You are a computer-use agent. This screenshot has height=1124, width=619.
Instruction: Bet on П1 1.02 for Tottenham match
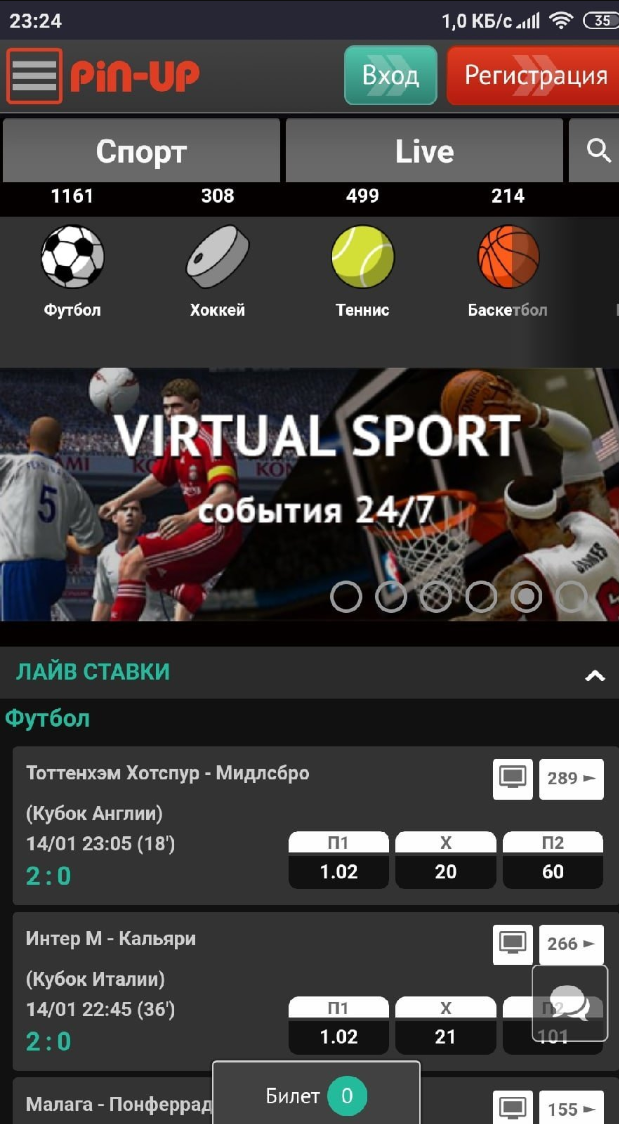[x=339, y=861]
